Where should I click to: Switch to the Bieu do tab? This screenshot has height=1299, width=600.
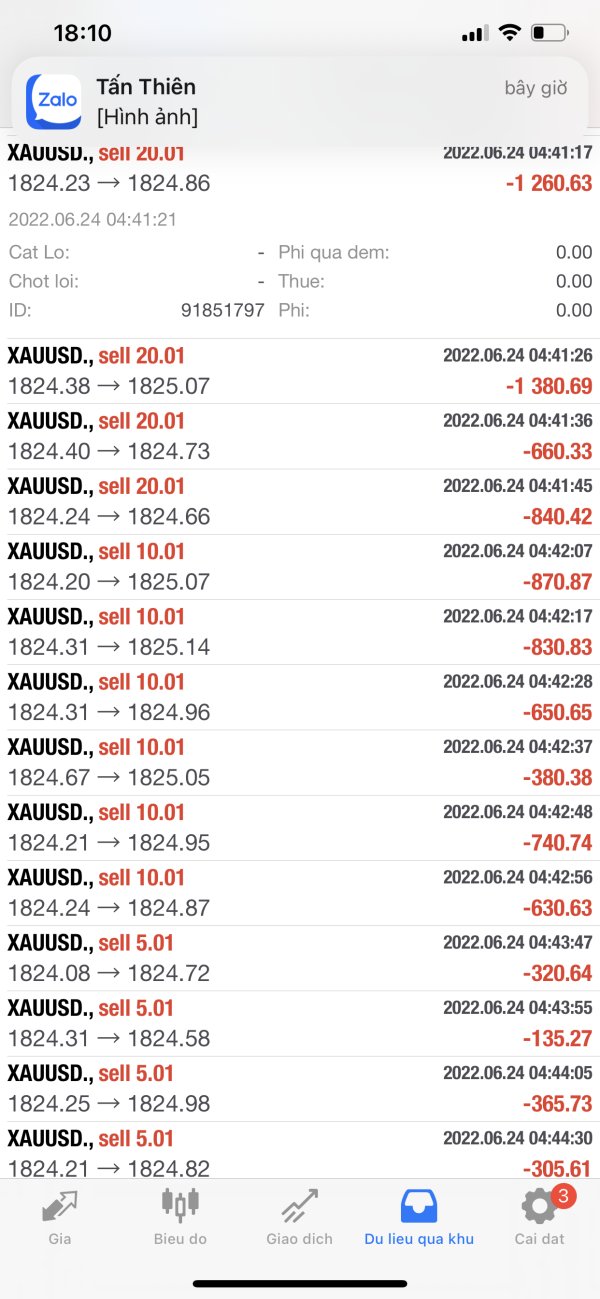point(180,1217)
